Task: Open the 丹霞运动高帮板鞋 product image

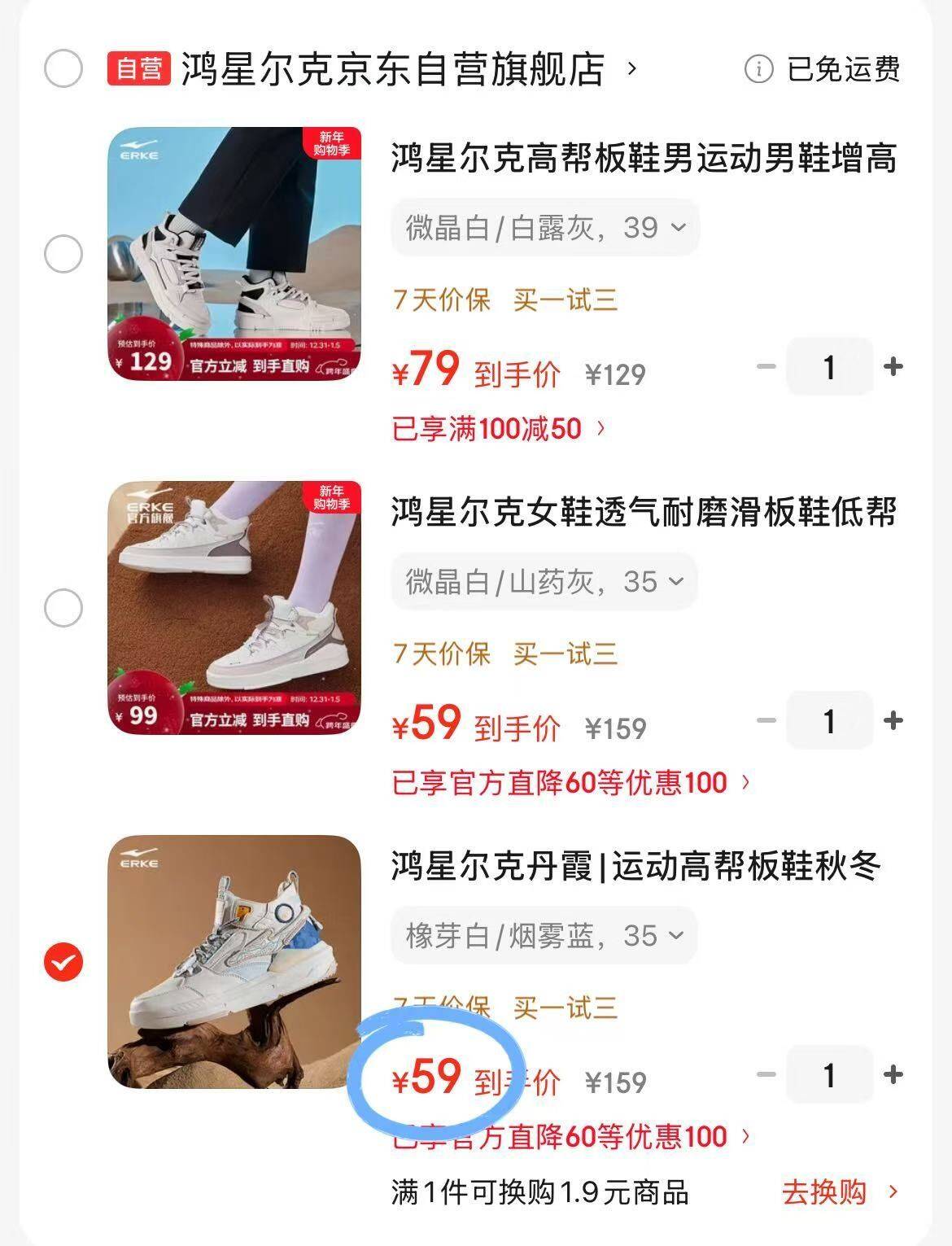Action: pos(234,961)
